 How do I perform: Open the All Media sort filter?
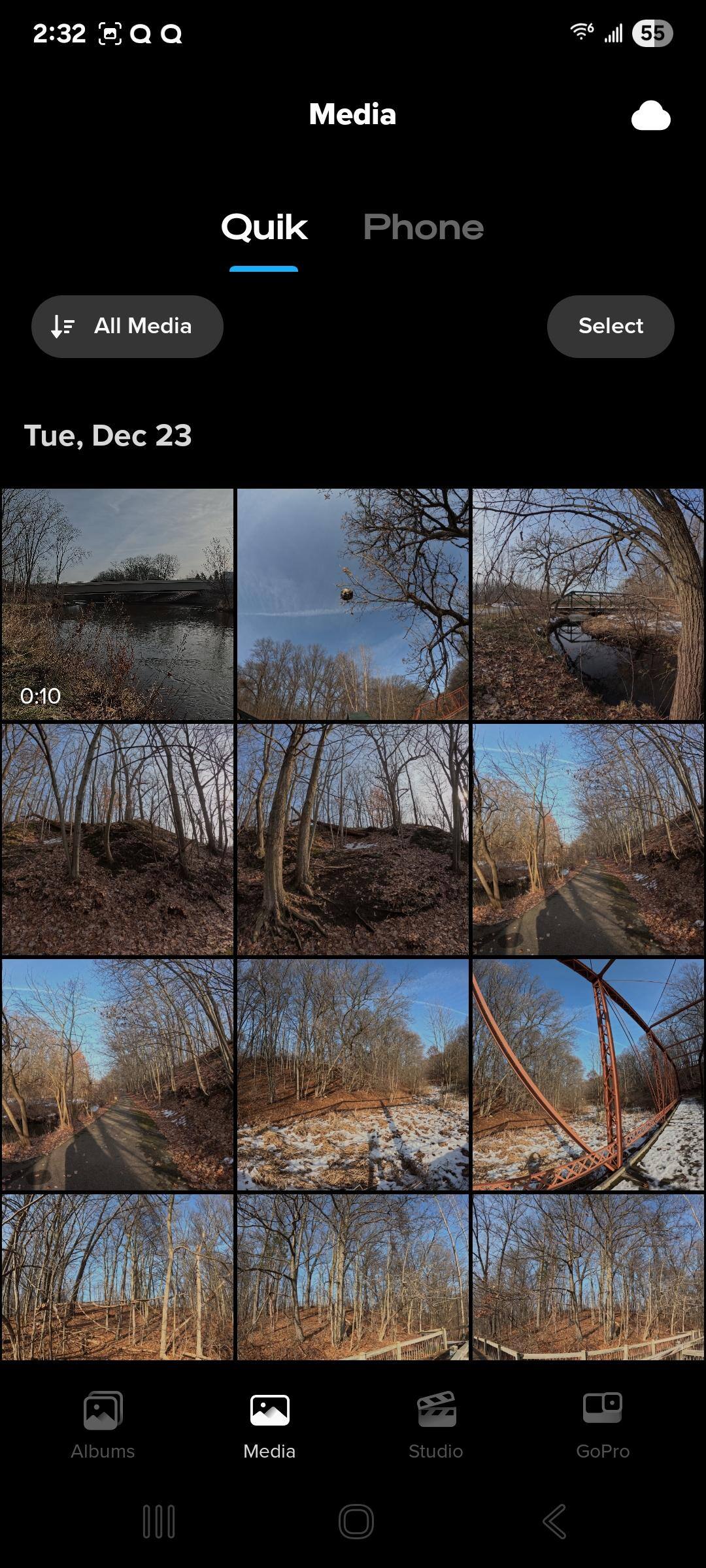(x=127, y=326)
